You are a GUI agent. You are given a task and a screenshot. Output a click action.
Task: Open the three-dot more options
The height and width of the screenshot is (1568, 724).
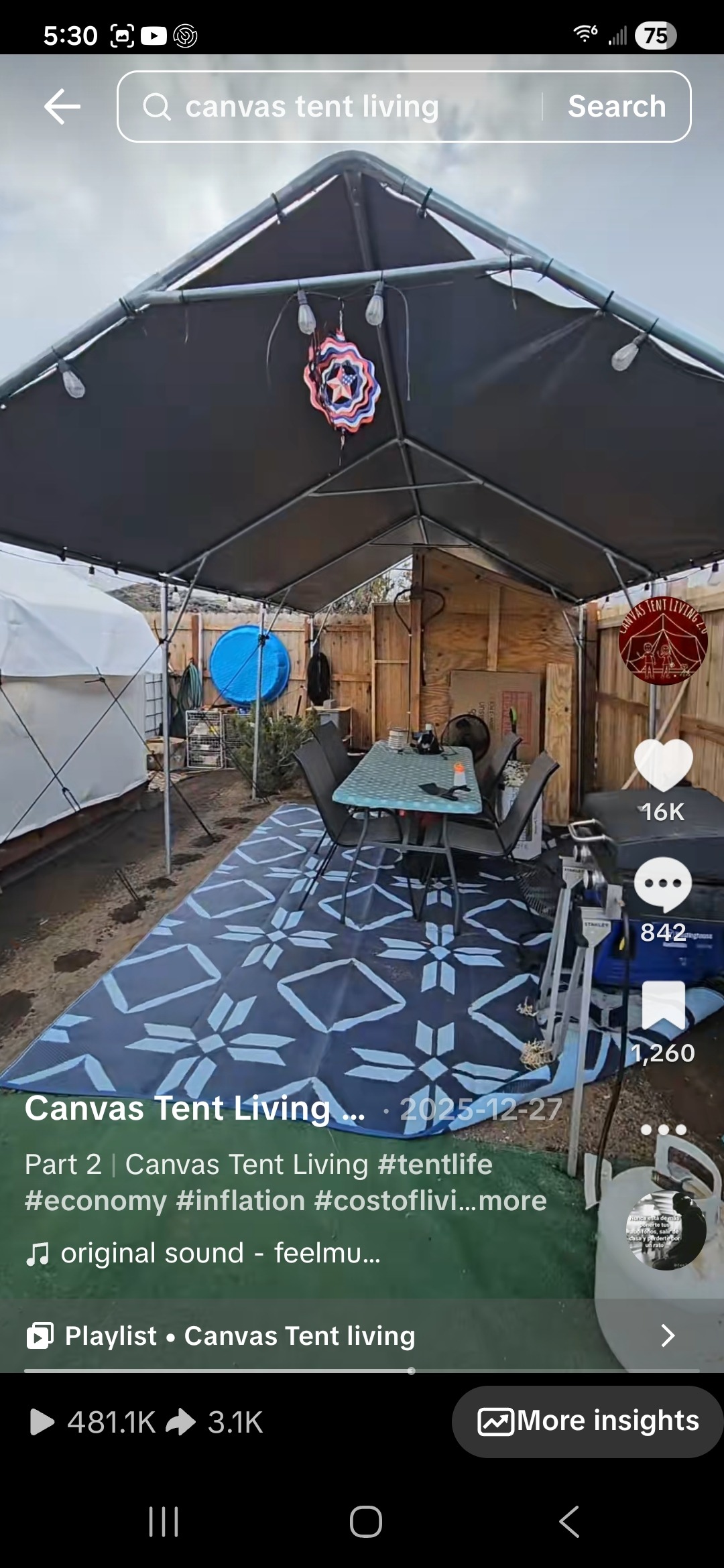click(663, 1130)
